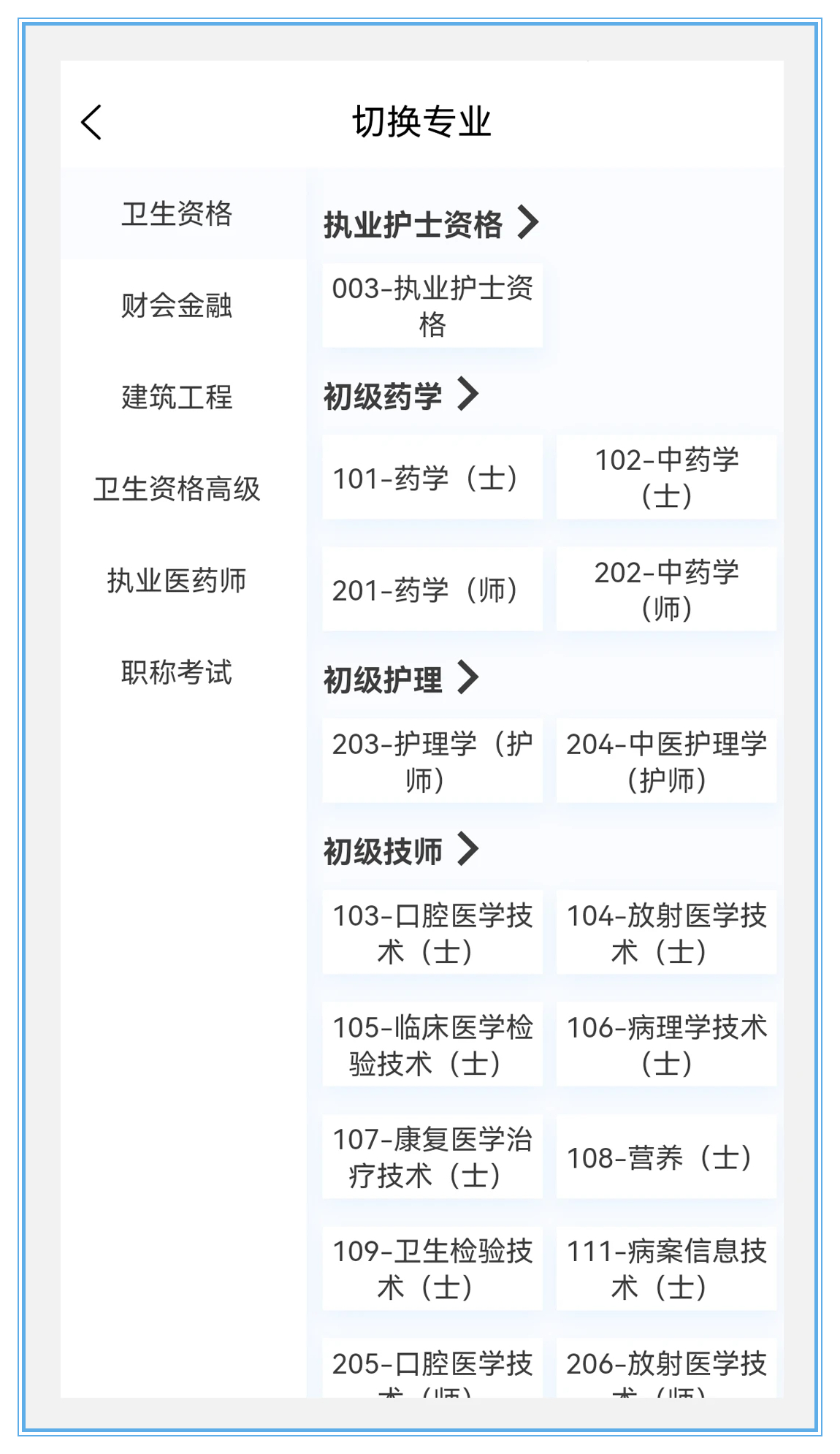Expand the 初级药学 section
The width and height of the screenshot is (840, 1454).
tap(468, 395)
